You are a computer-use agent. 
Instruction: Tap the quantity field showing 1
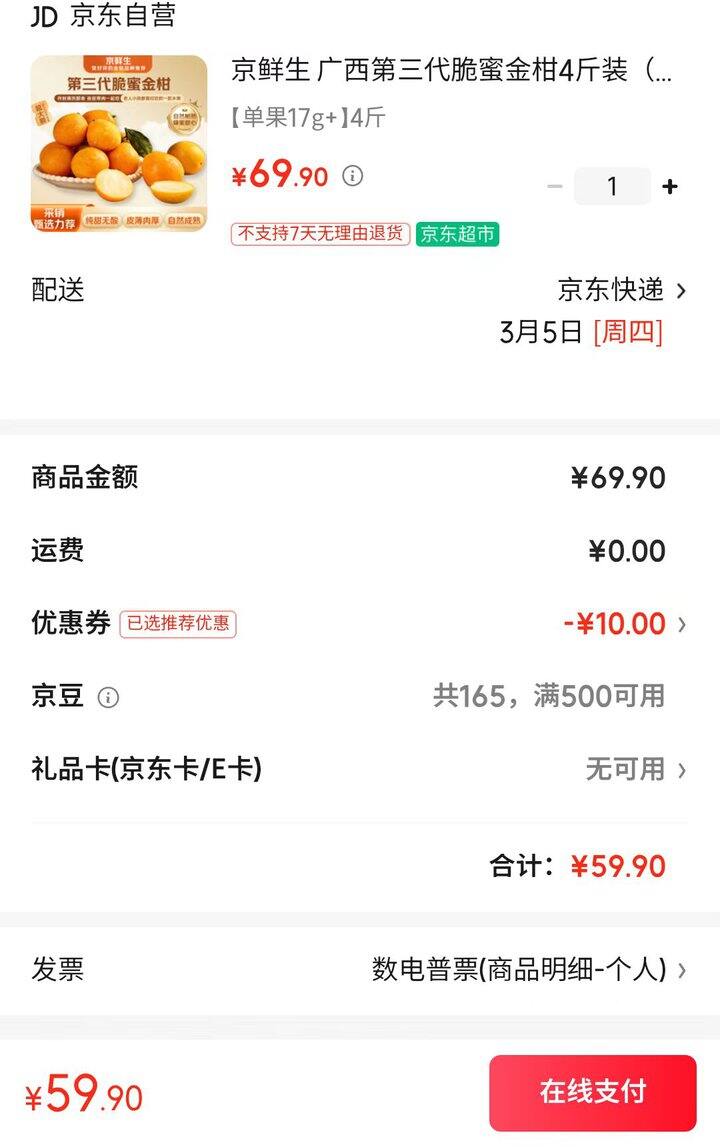pos(612,187)
